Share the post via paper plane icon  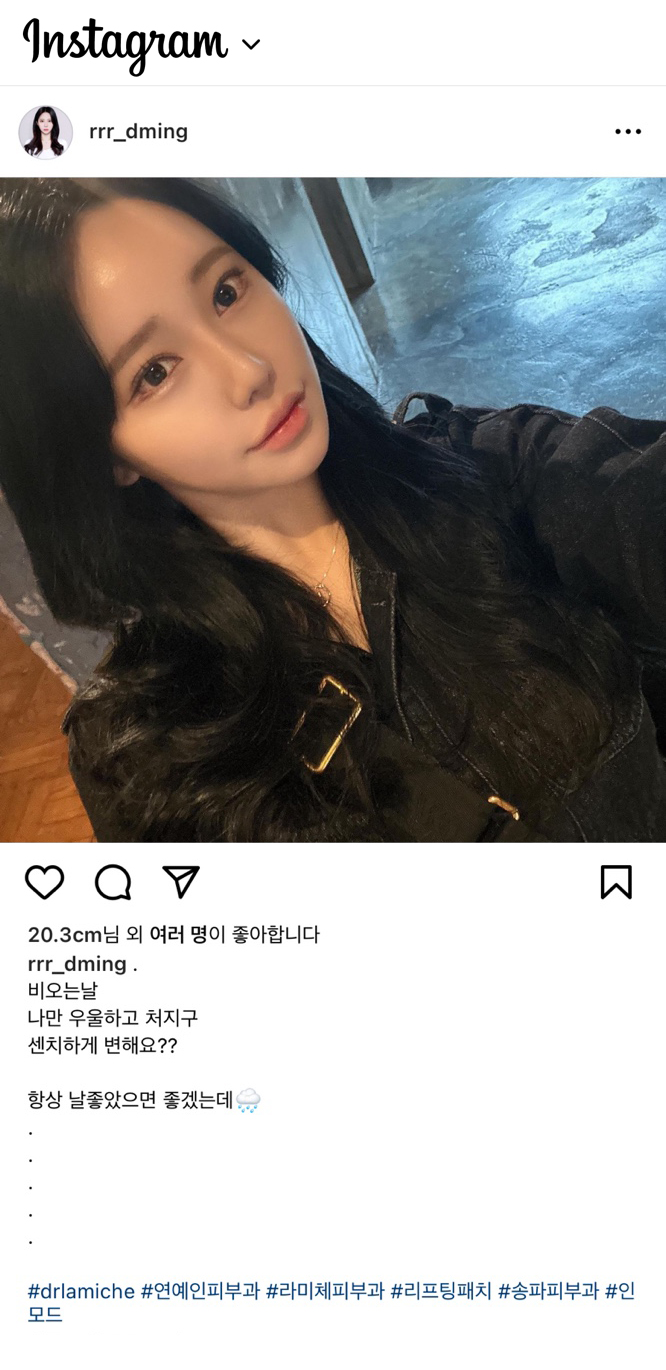pos(181,882)
